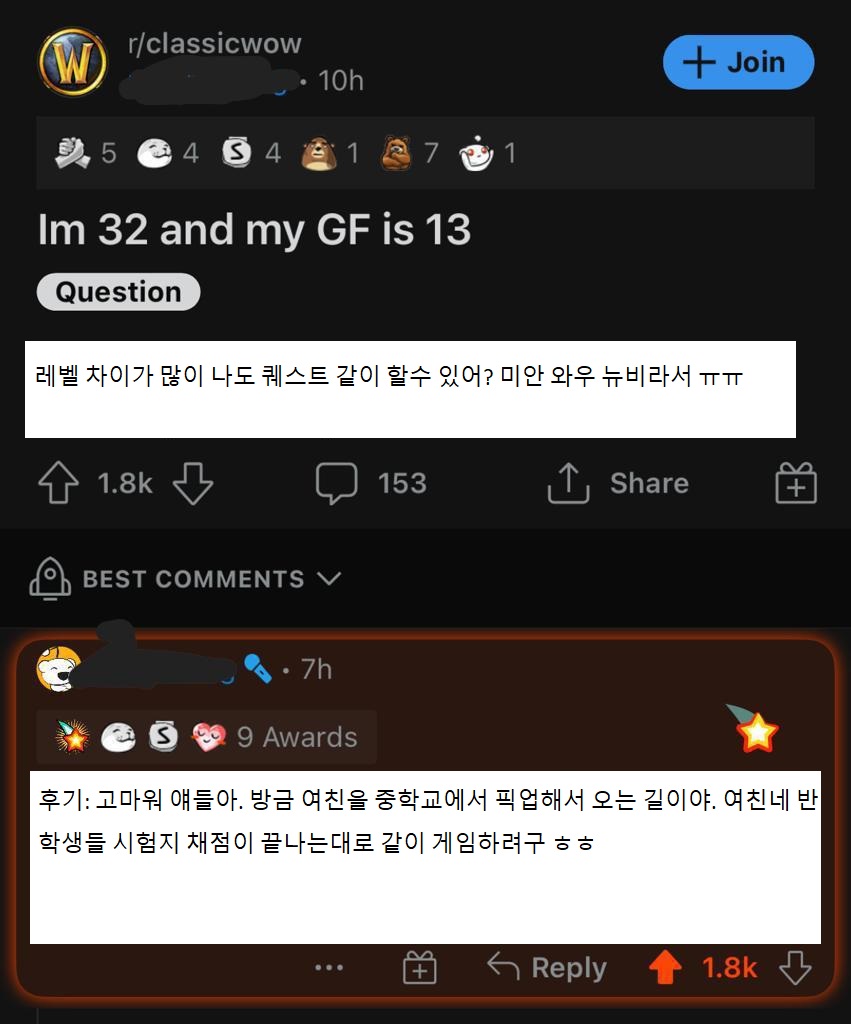Give an award to the post

point(796,484)
